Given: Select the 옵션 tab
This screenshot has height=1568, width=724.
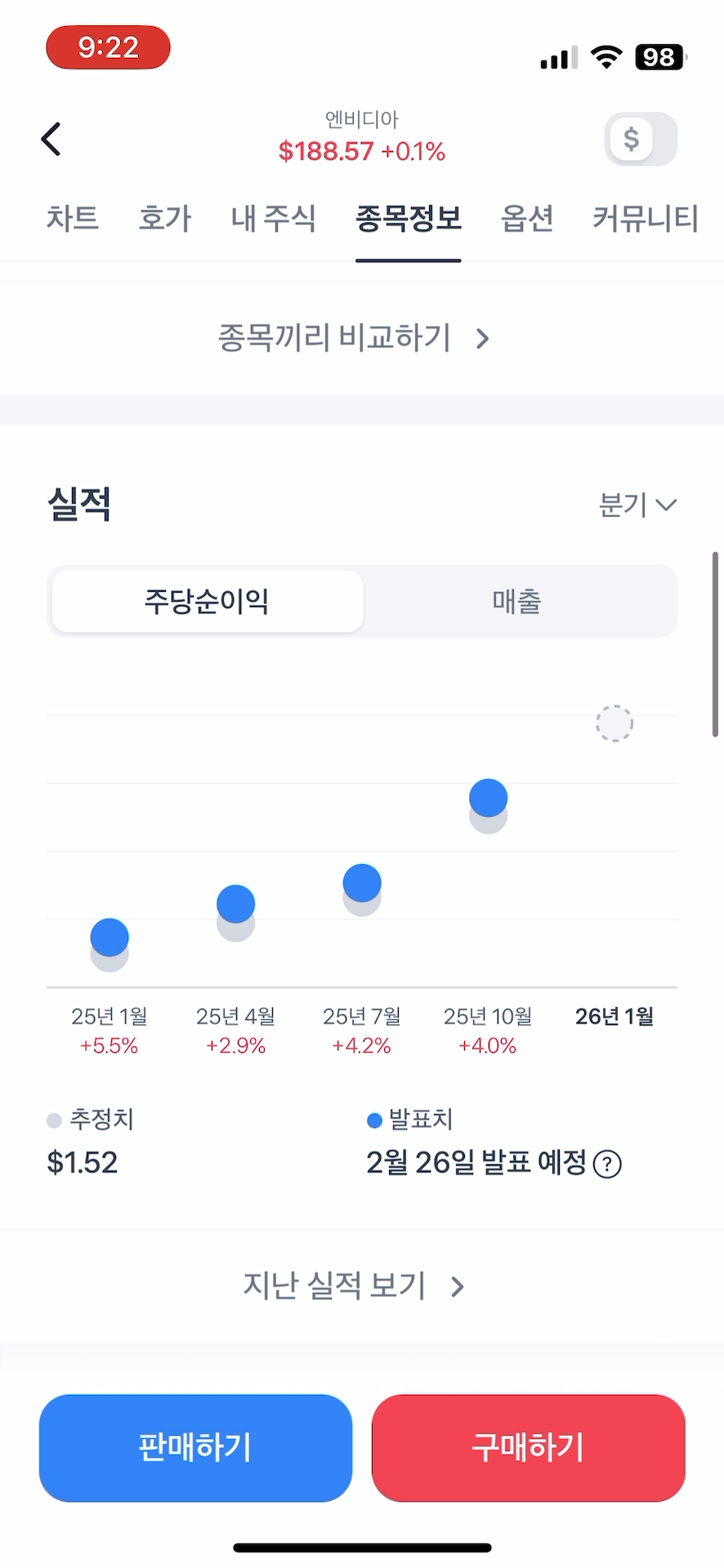Looking at the screenshot, I should pyautogui.click(x=527, y=218).
